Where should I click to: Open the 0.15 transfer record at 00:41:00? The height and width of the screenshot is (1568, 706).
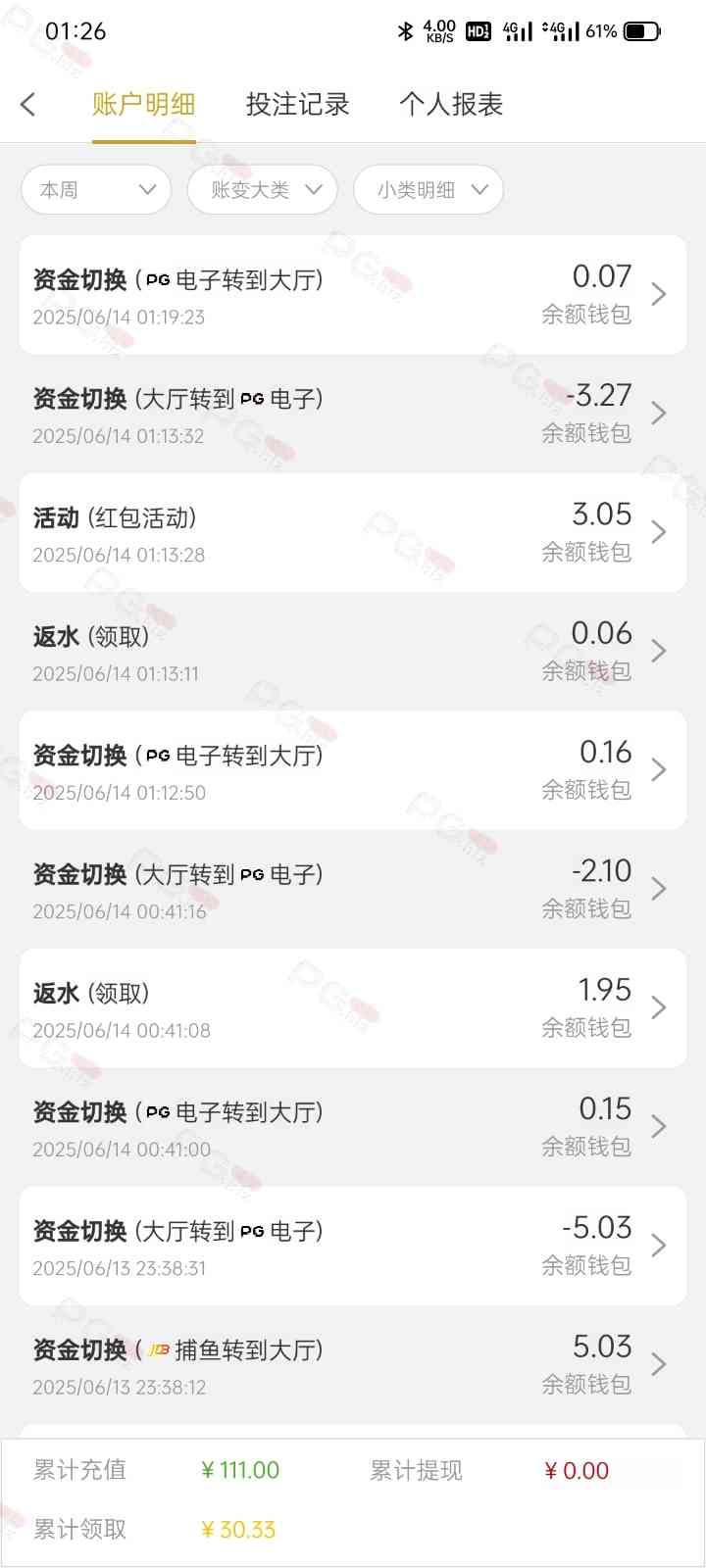pos(353,1127)
